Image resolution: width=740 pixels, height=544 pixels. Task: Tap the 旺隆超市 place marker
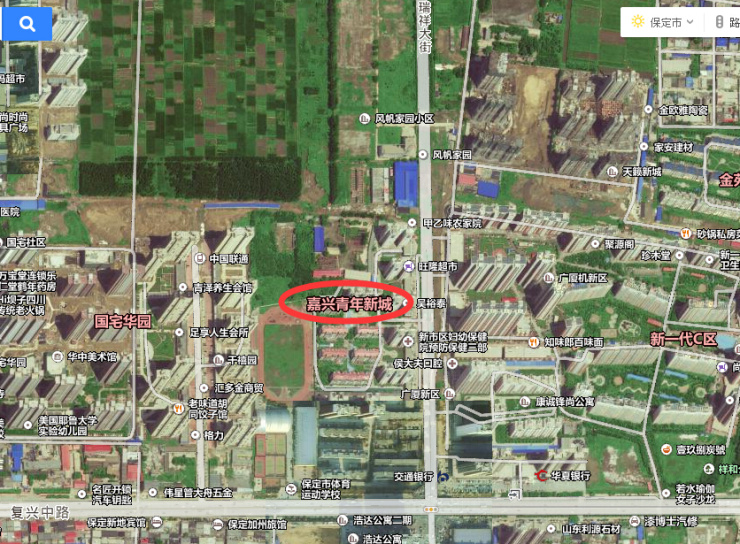tap(409, 266)
